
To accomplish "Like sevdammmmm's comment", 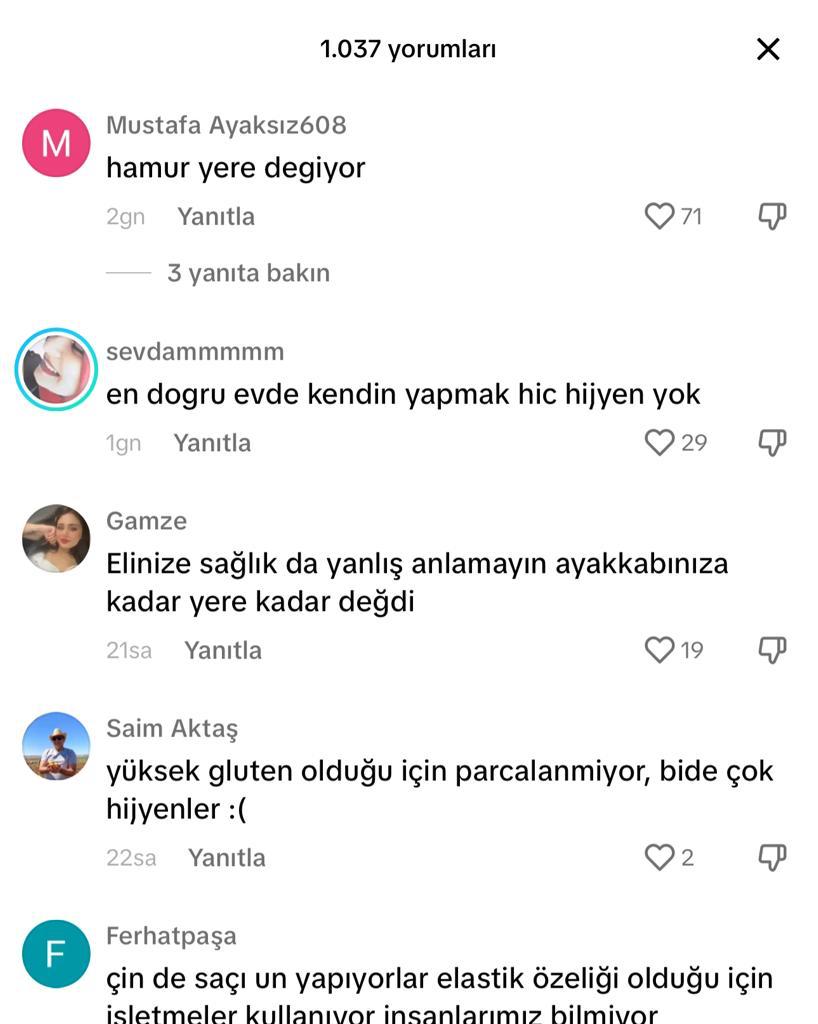I will point(660,442).
